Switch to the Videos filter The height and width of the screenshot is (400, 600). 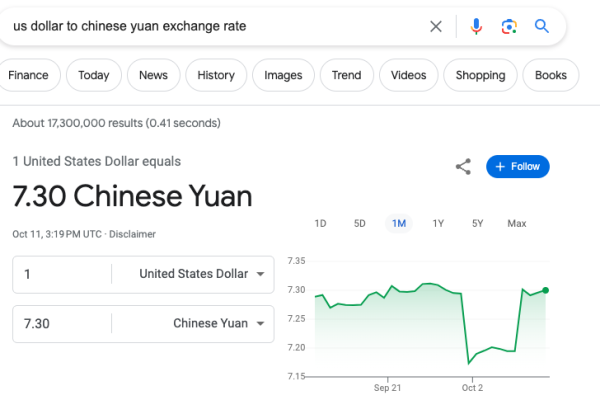[x=408, y=75]
